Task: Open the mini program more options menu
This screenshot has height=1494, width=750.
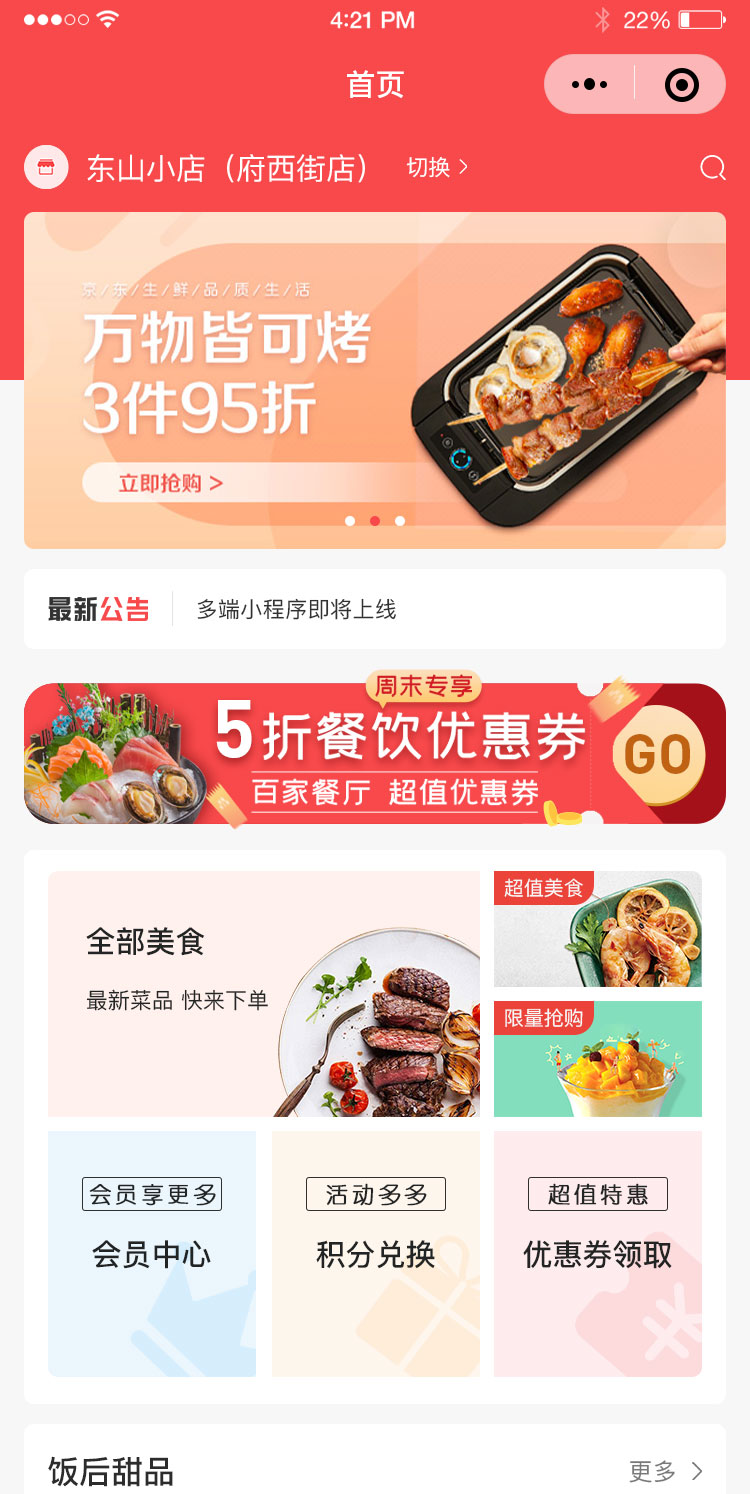Action: [x=589, y=85]
